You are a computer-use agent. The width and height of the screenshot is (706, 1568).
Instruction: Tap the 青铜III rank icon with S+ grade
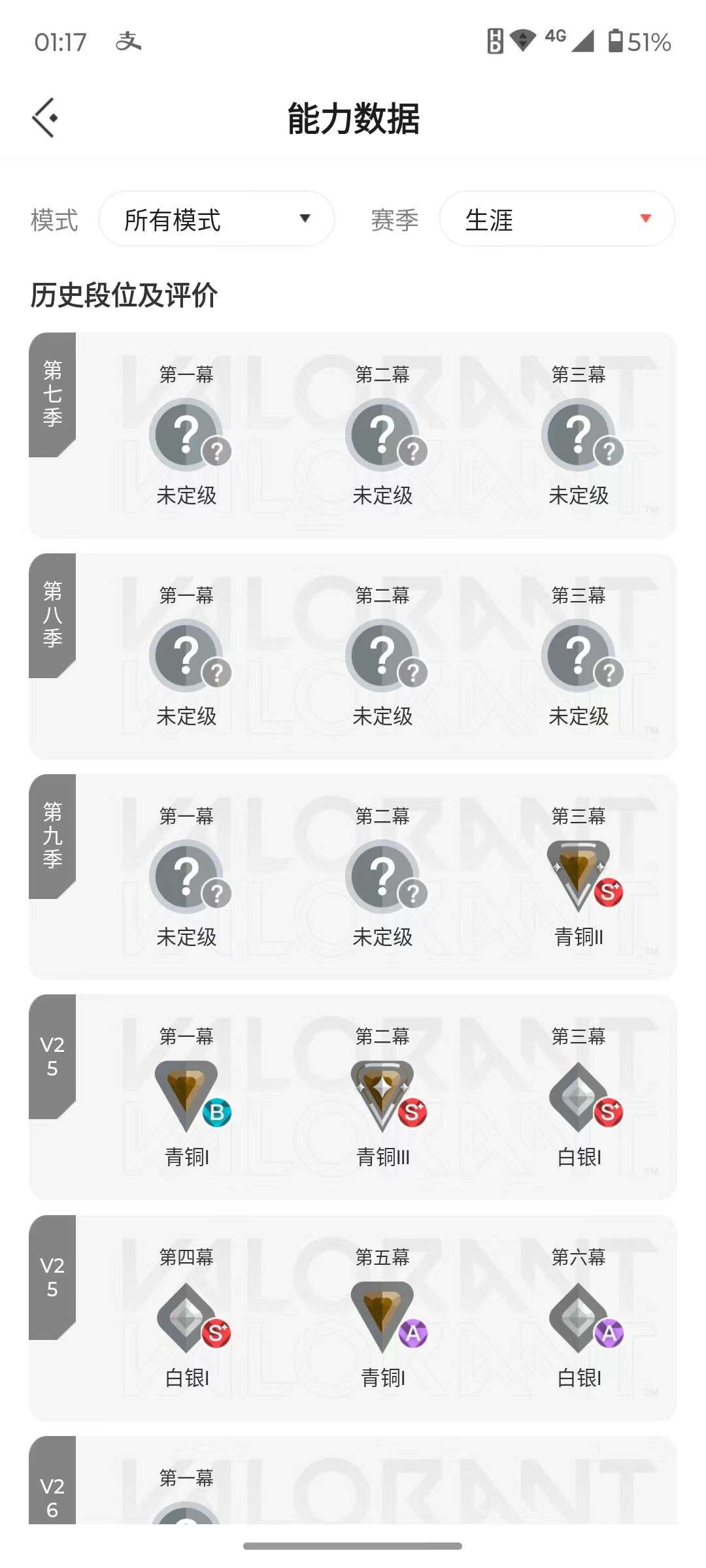(x=384, y=1096)
